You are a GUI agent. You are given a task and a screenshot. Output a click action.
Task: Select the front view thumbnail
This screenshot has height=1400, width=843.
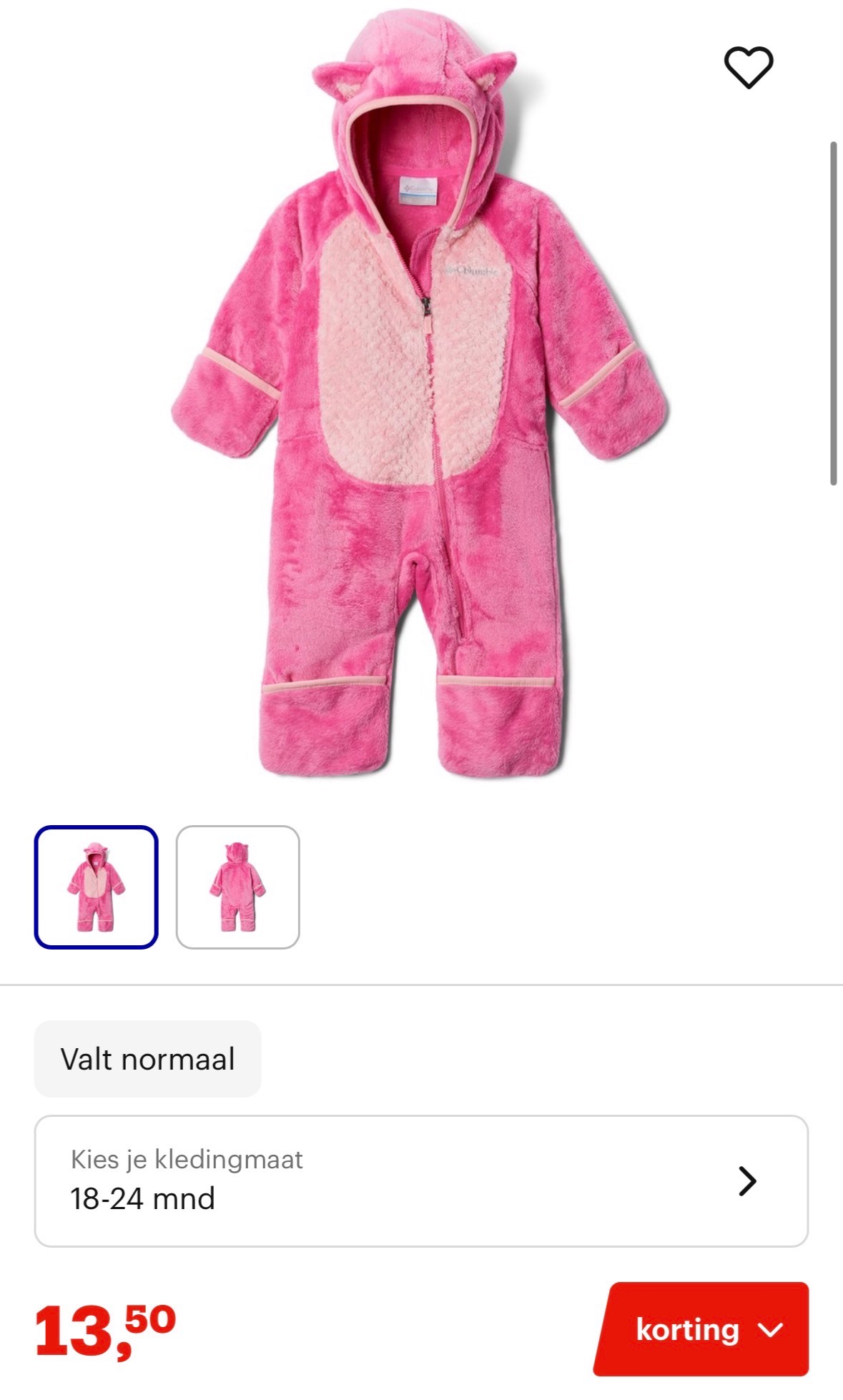[96, 887]
